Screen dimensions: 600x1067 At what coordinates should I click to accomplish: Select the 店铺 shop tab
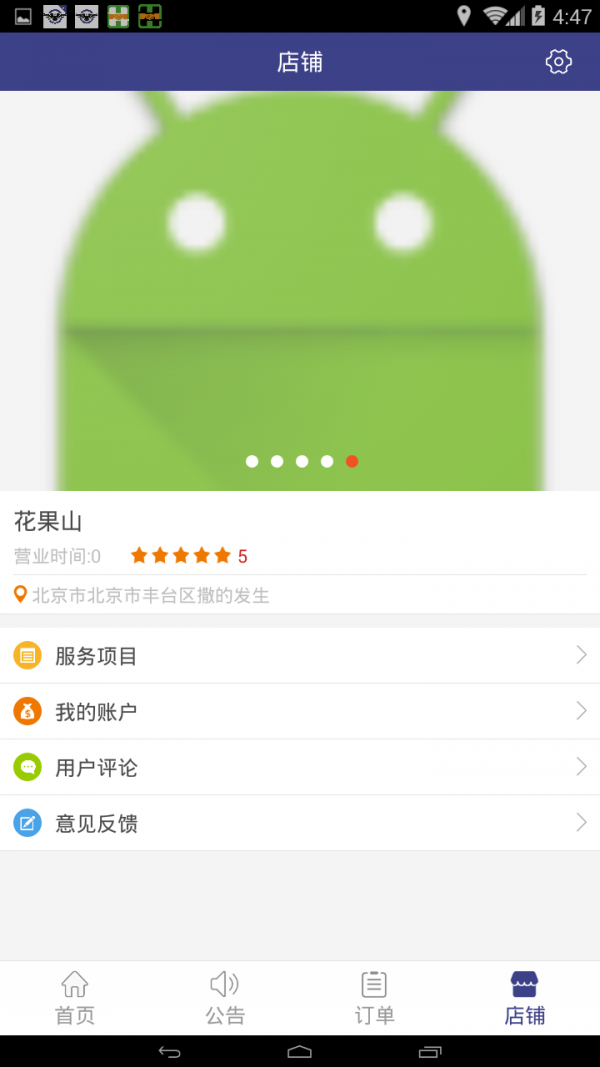(x=524, y=998)
